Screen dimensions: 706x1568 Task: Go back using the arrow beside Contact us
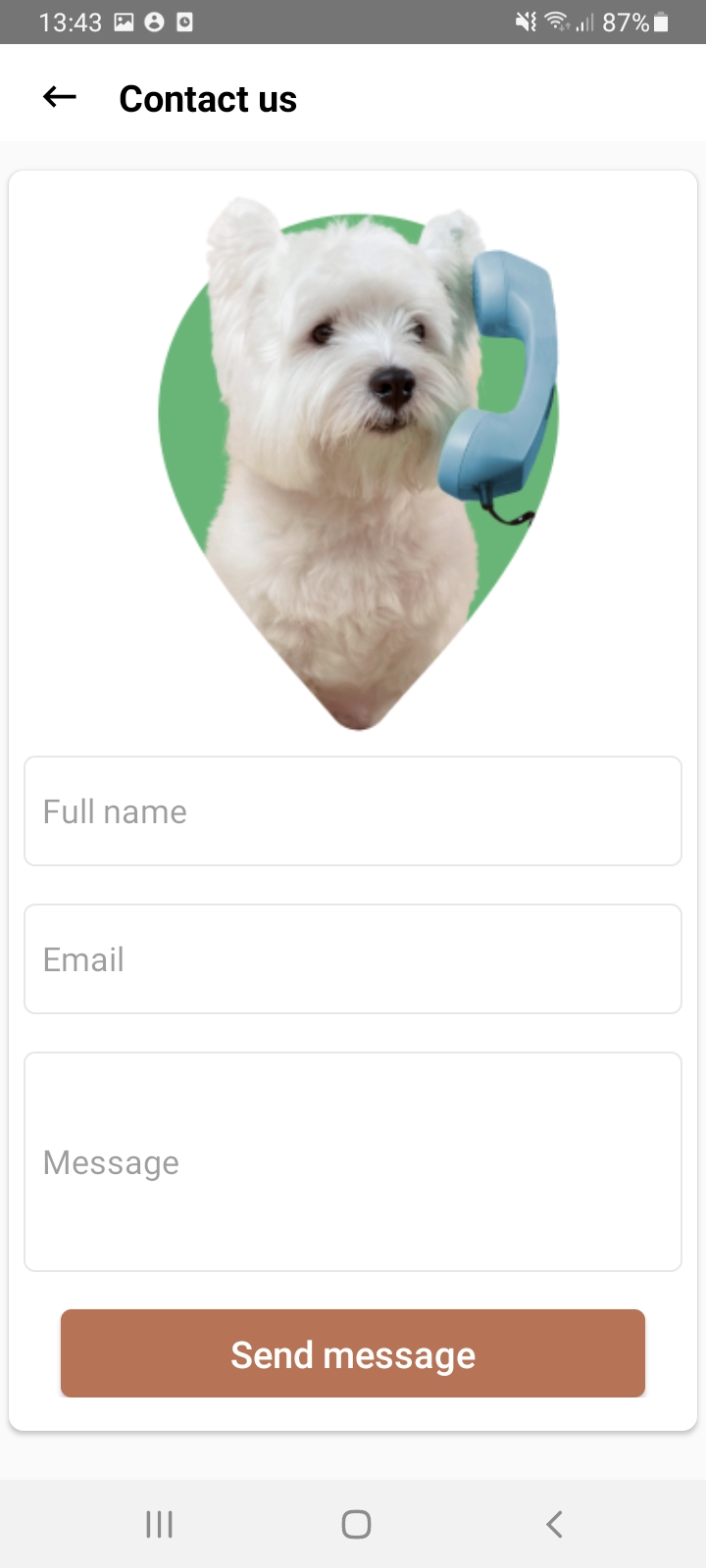(60, 97)
